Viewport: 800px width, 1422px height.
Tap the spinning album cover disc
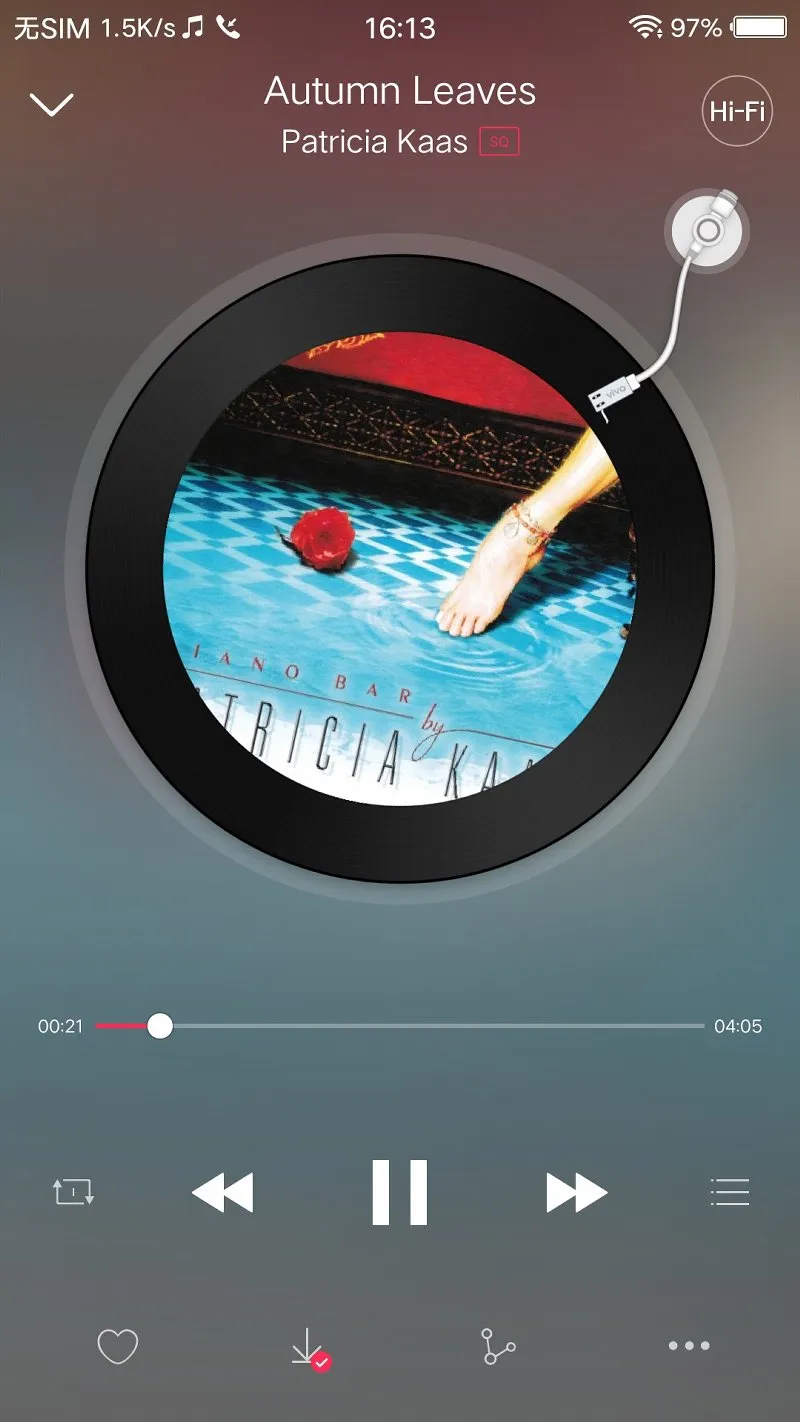coord(400,568)
